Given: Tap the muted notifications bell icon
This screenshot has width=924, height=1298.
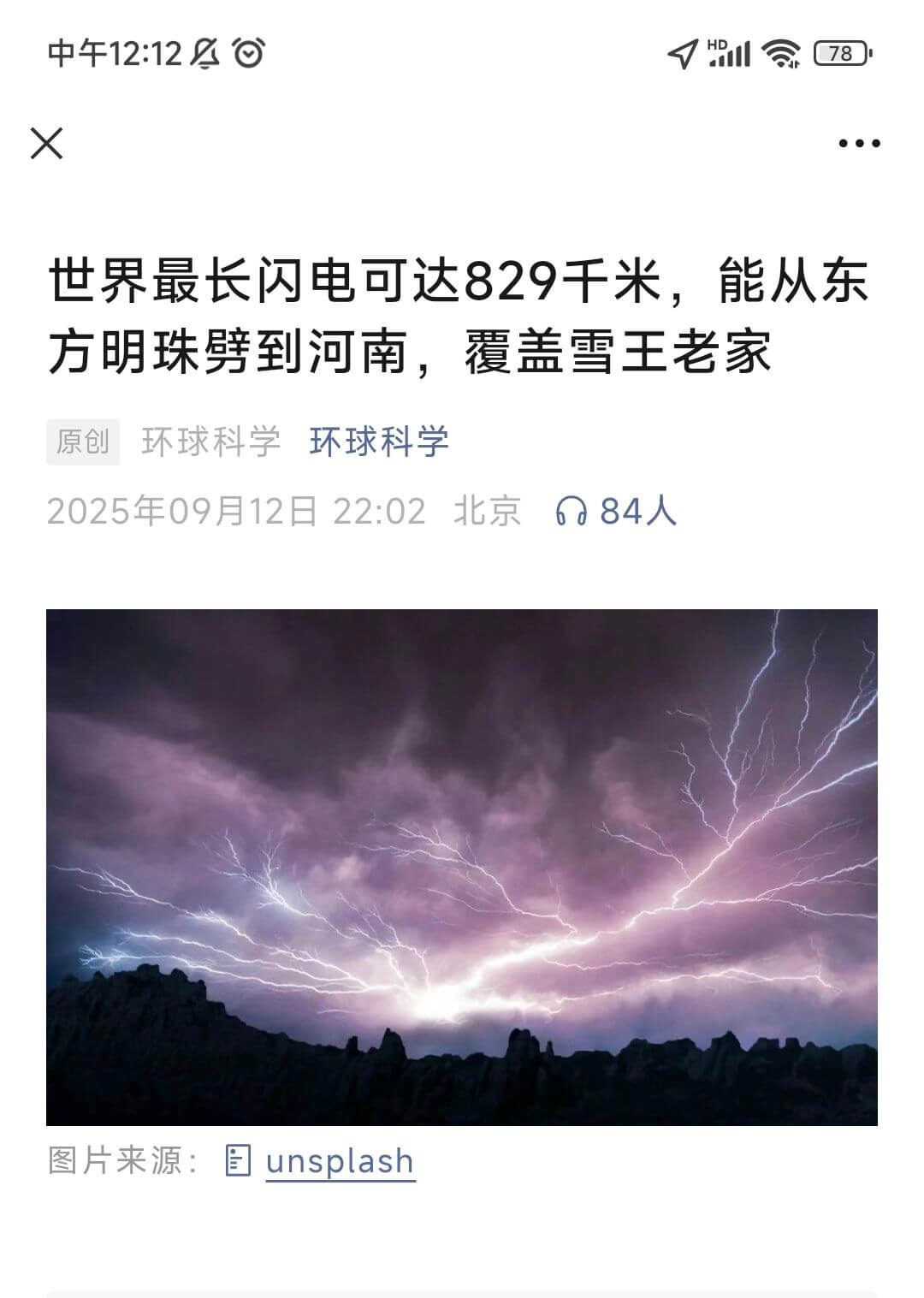Looking at the screenshot, I should (204, 51).
